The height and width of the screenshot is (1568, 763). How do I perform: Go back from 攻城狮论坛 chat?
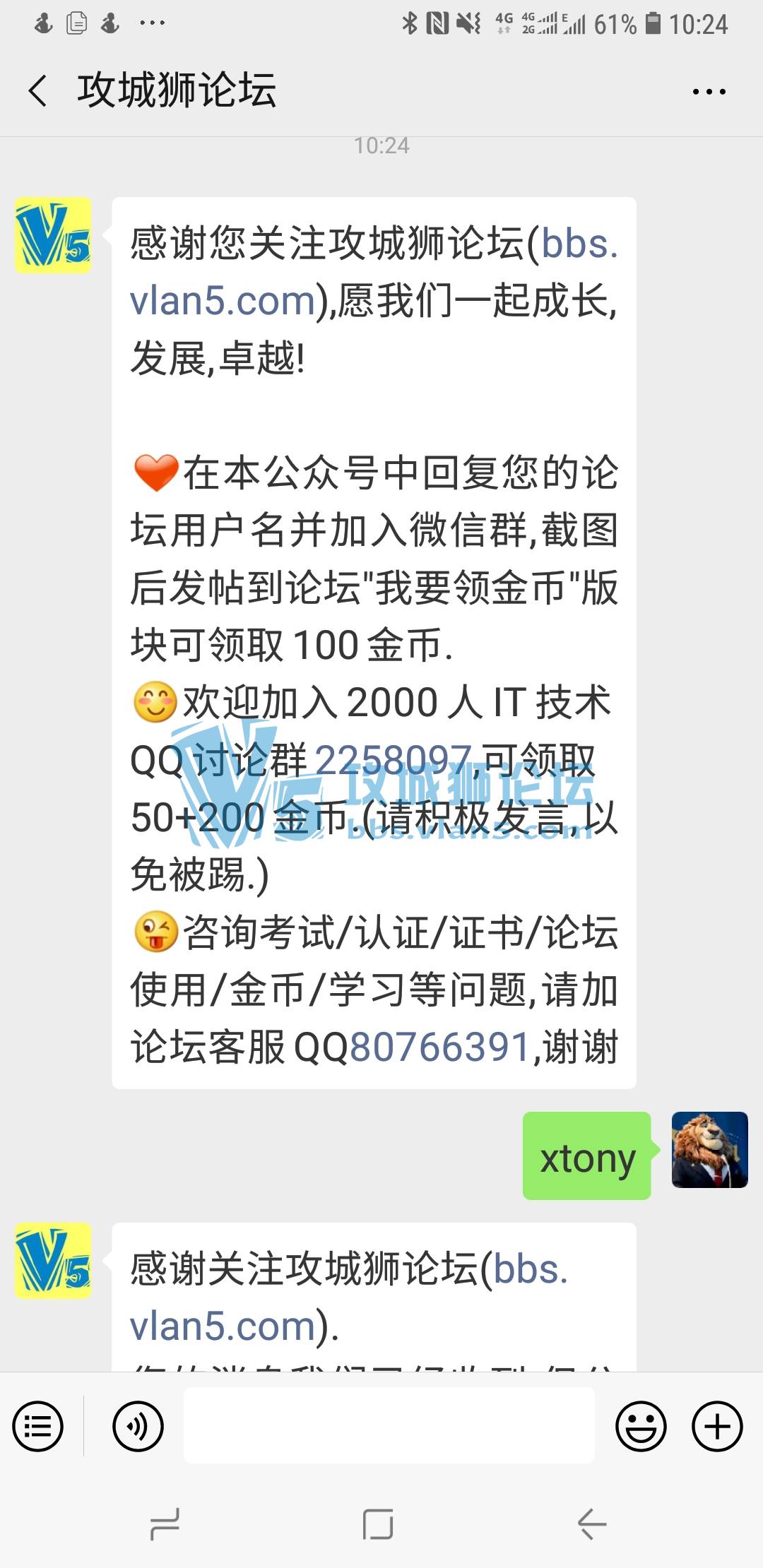pyautogui.click(x=39, y=91)
